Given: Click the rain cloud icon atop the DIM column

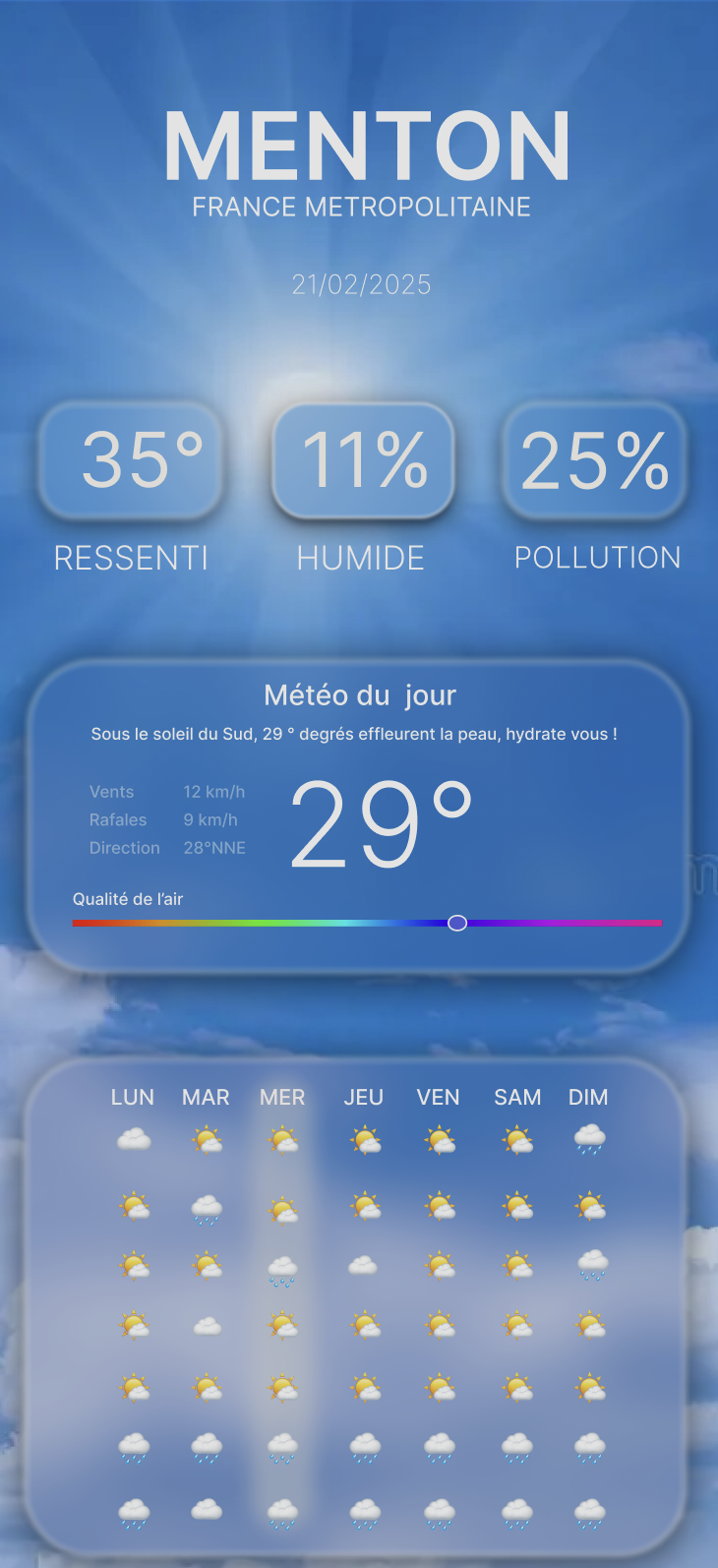Looking at the screenshot, I should click(x=588, y=1141).
